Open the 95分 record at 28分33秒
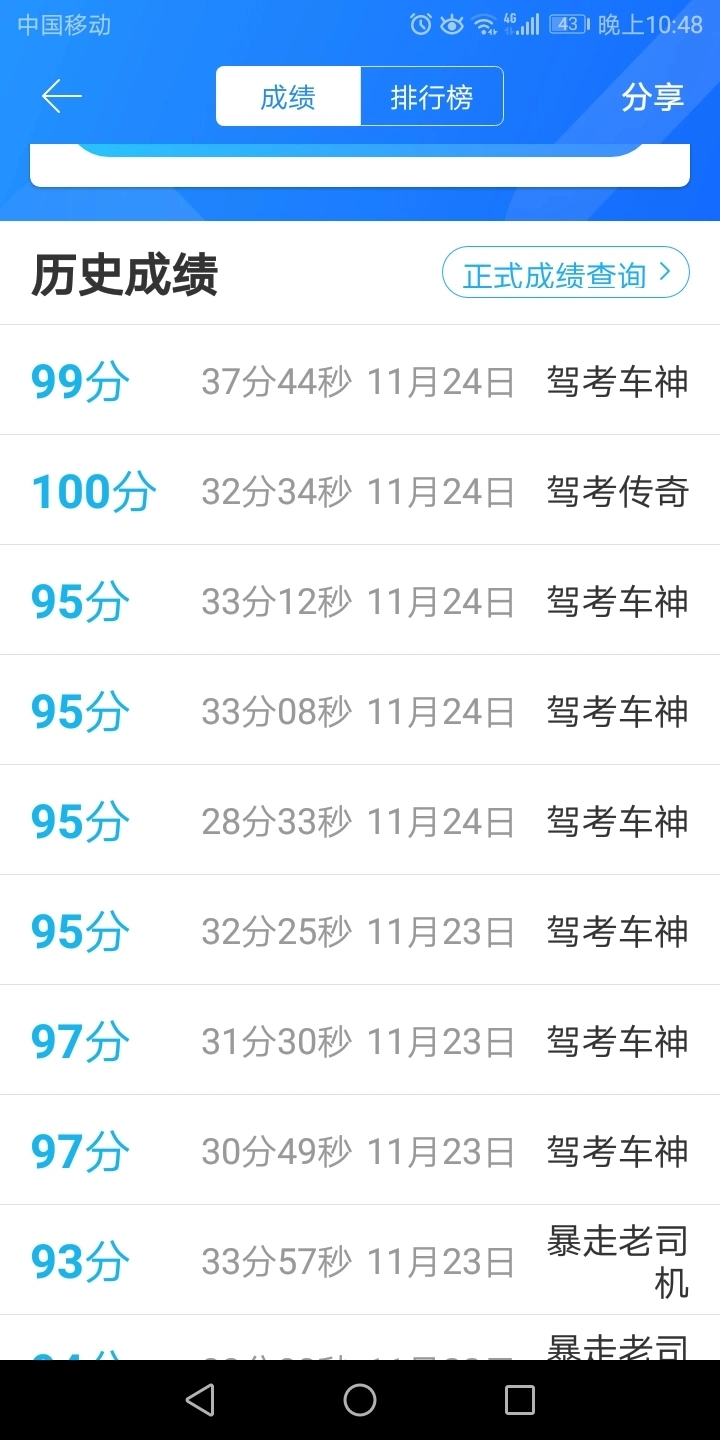This screenshot has height=1440, width=720. click(x=360, y=820)
